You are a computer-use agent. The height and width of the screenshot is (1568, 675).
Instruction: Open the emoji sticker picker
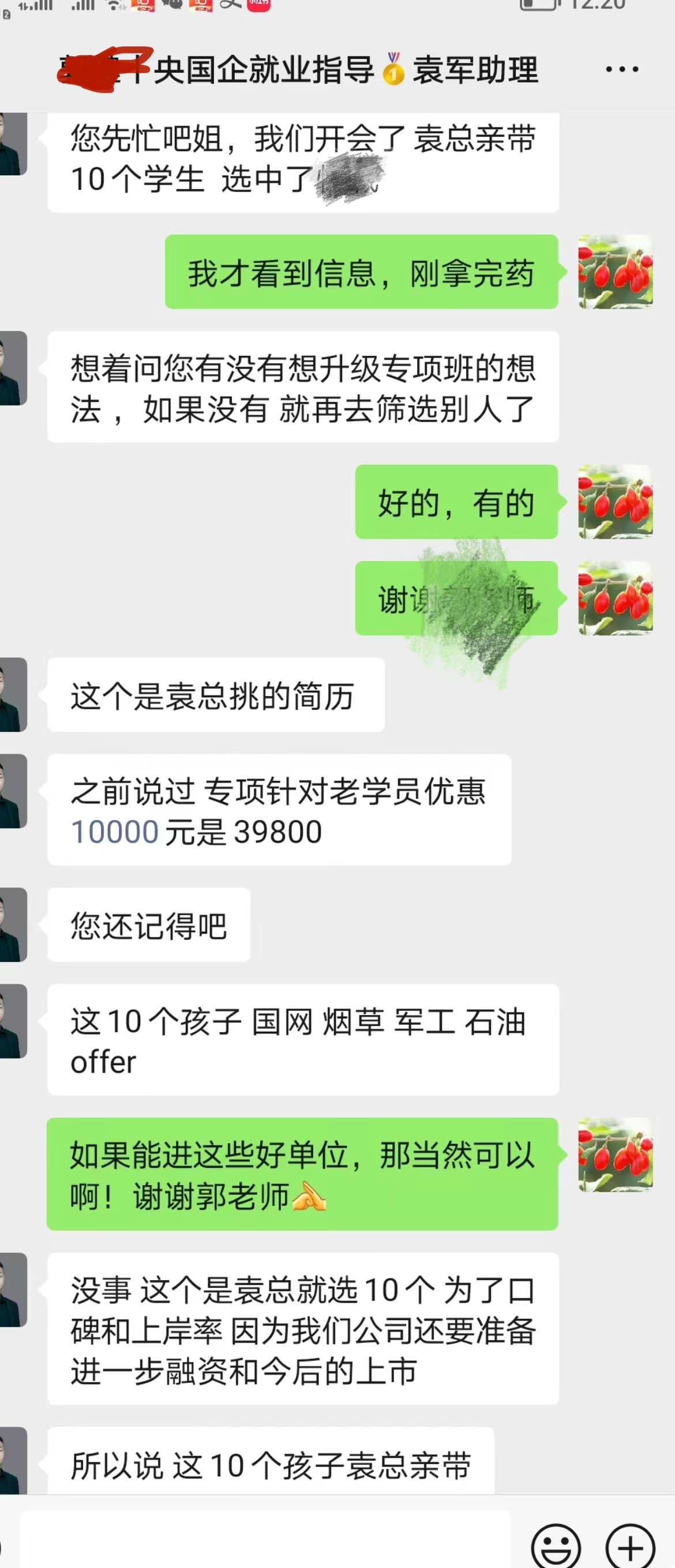pos(555,1544)
